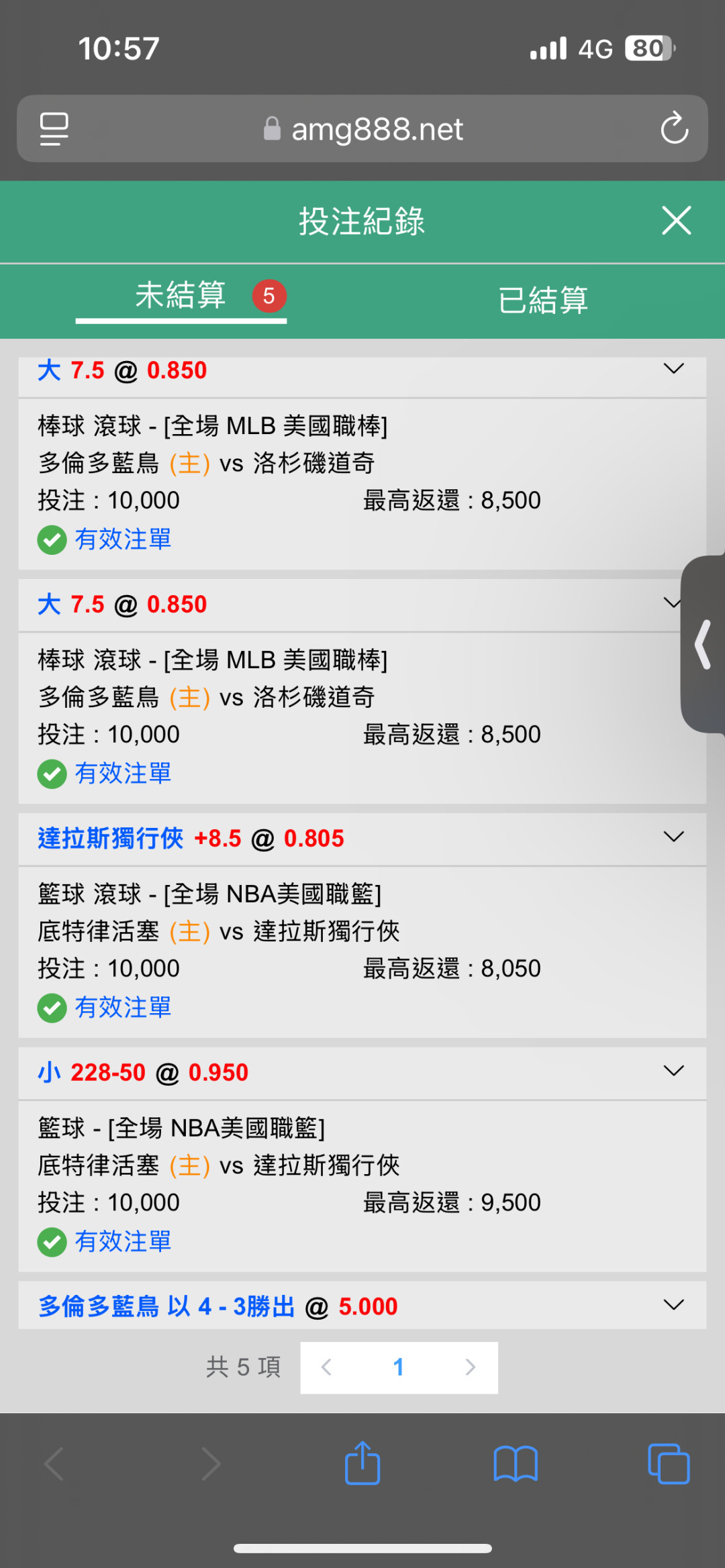Reload the amg888.net page
The image size is (725, 1568).
pos(674,128)
